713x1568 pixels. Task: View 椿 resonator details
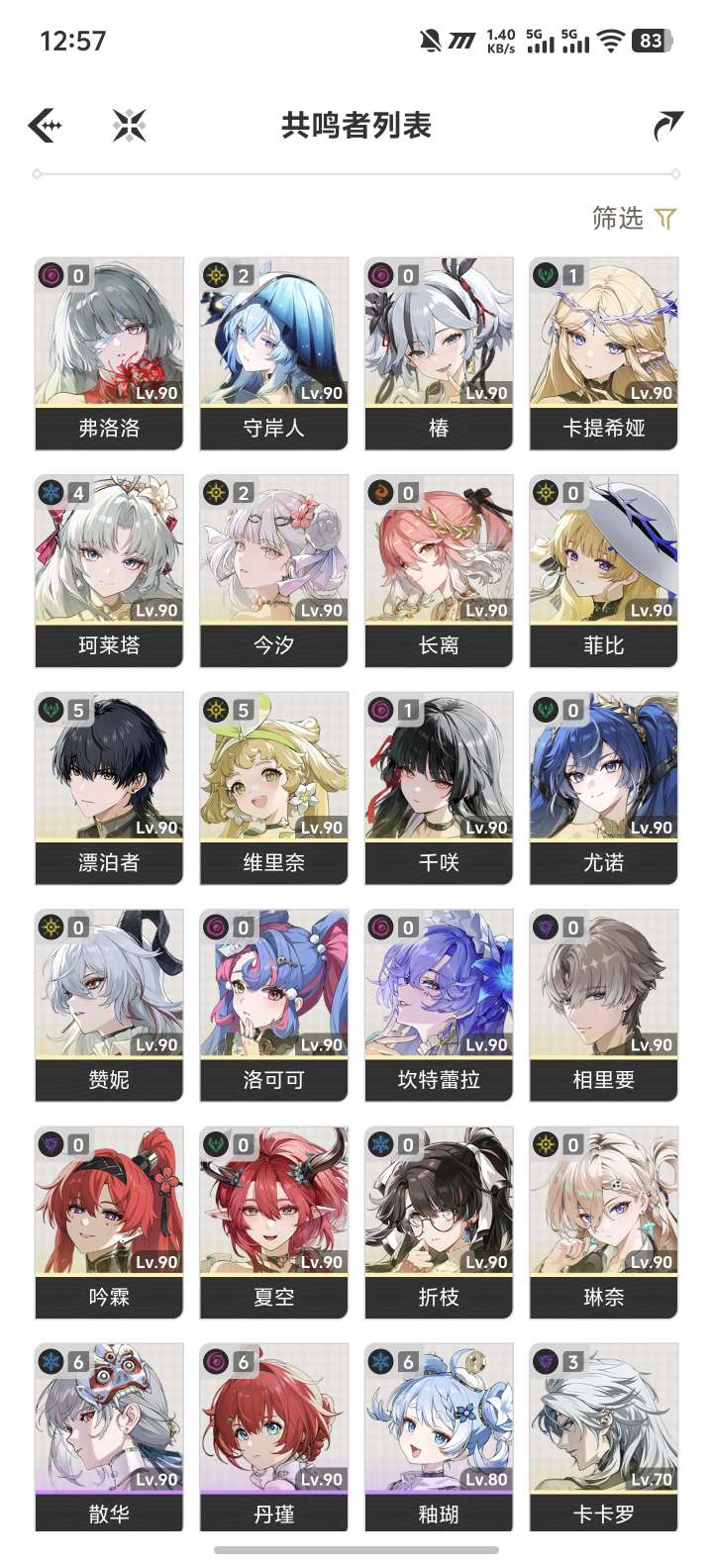tap(439, 353)
